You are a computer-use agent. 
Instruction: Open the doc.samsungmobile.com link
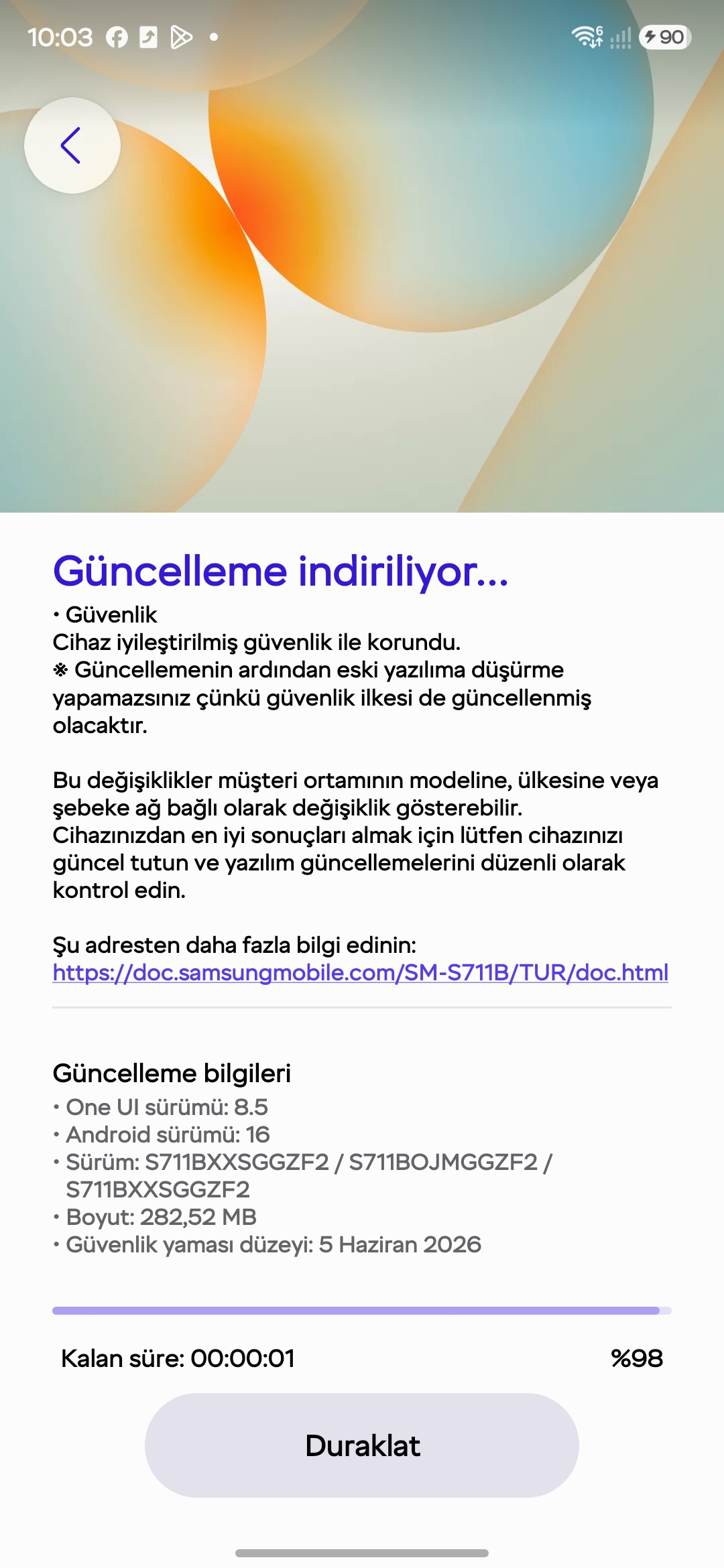[361, 972]
